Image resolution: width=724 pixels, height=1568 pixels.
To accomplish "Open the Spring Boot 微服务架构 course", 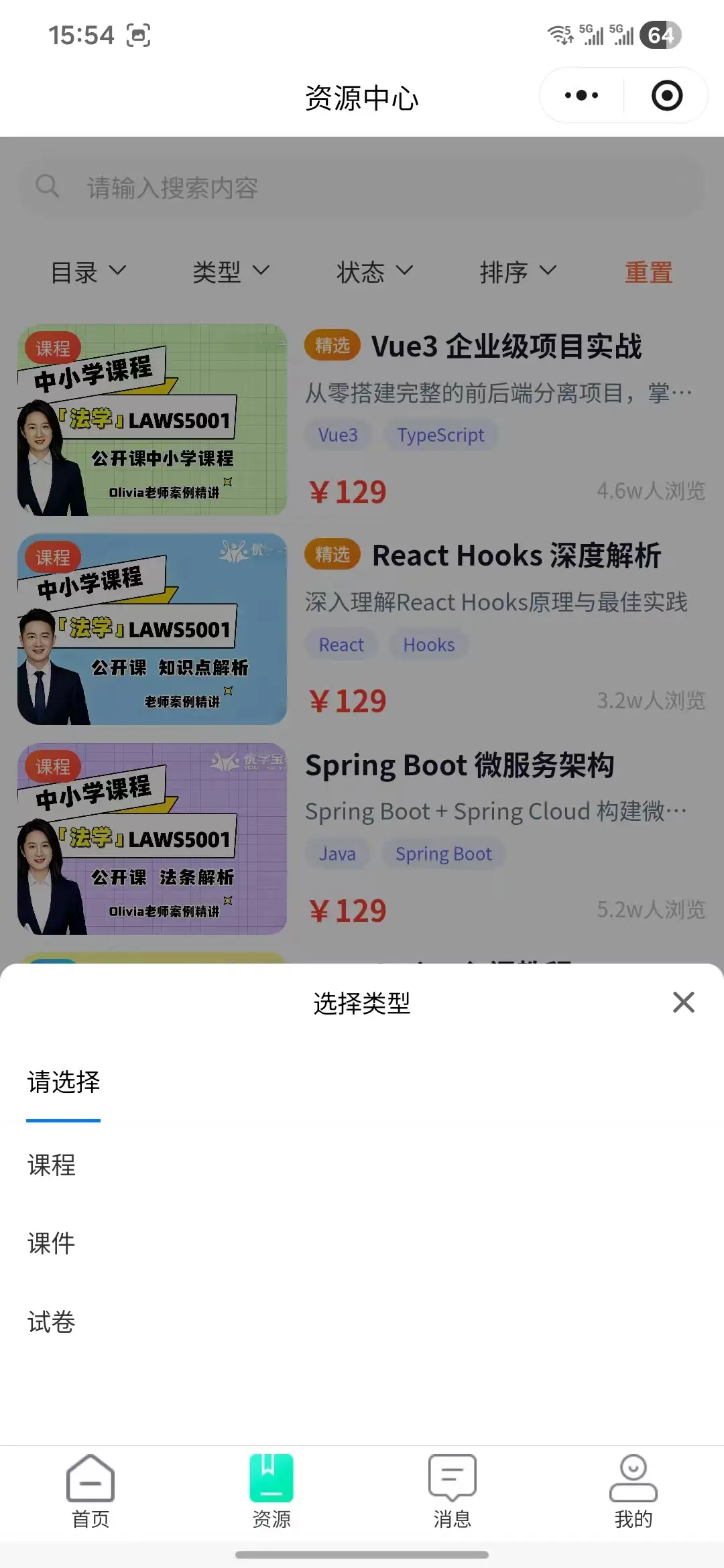I will click(460, 765).
